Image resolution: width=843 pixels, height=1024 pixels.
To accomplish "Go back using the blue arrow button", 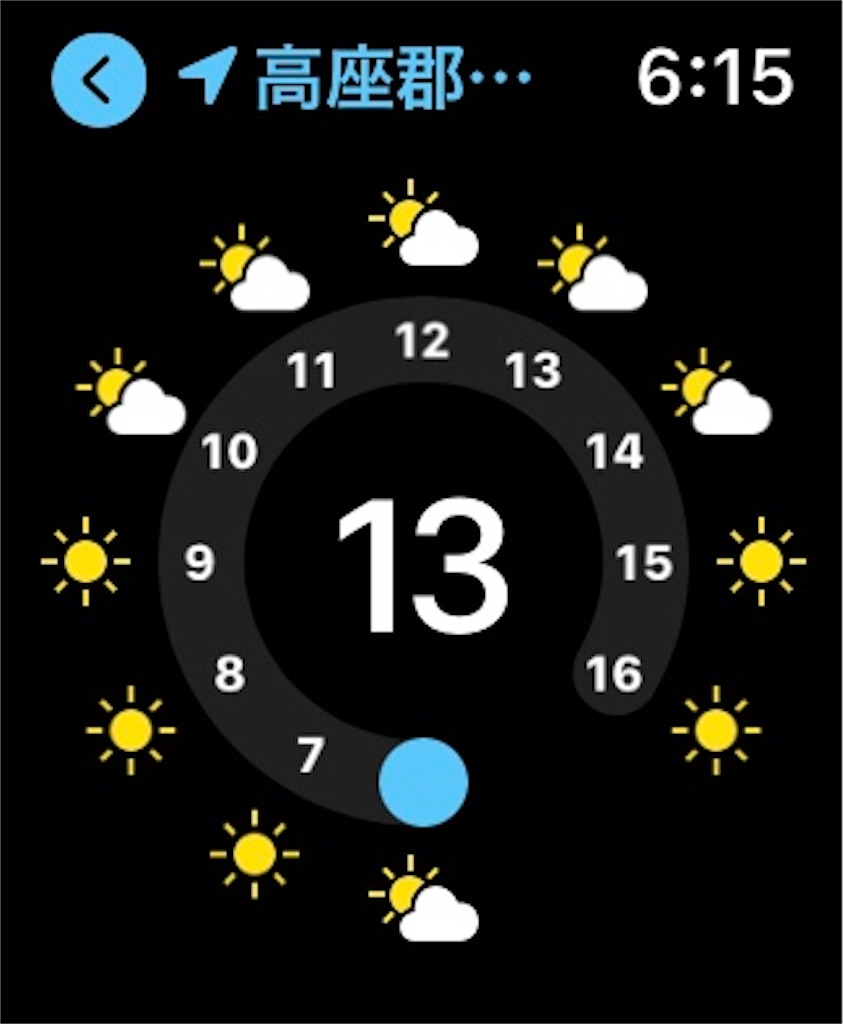I will (x=99, y=81).
